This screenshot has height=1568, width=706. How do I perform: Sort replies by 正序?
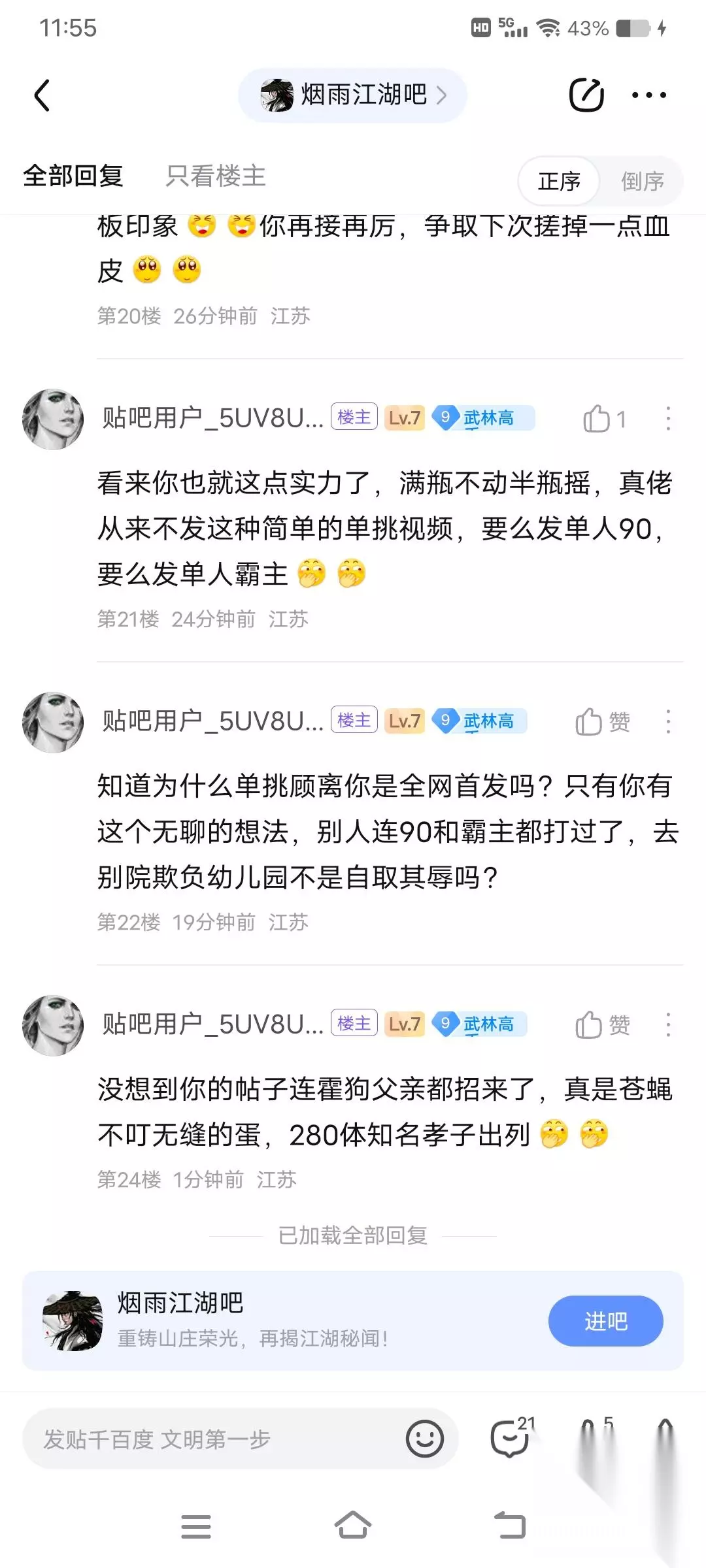click(559, 181)
